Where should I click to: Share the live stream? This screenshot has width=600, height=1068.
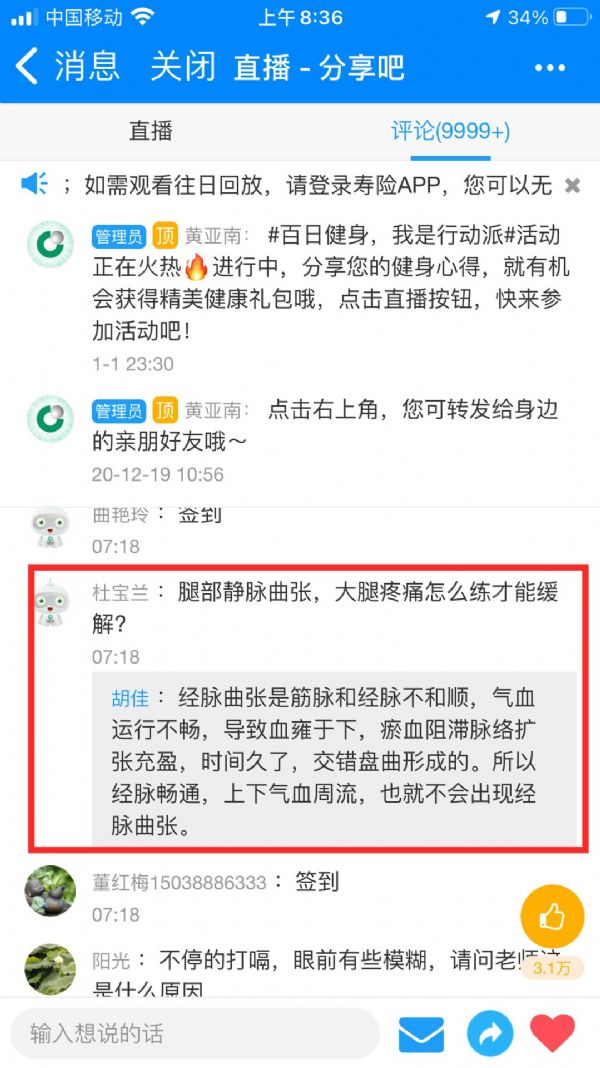pos(489,1033)
